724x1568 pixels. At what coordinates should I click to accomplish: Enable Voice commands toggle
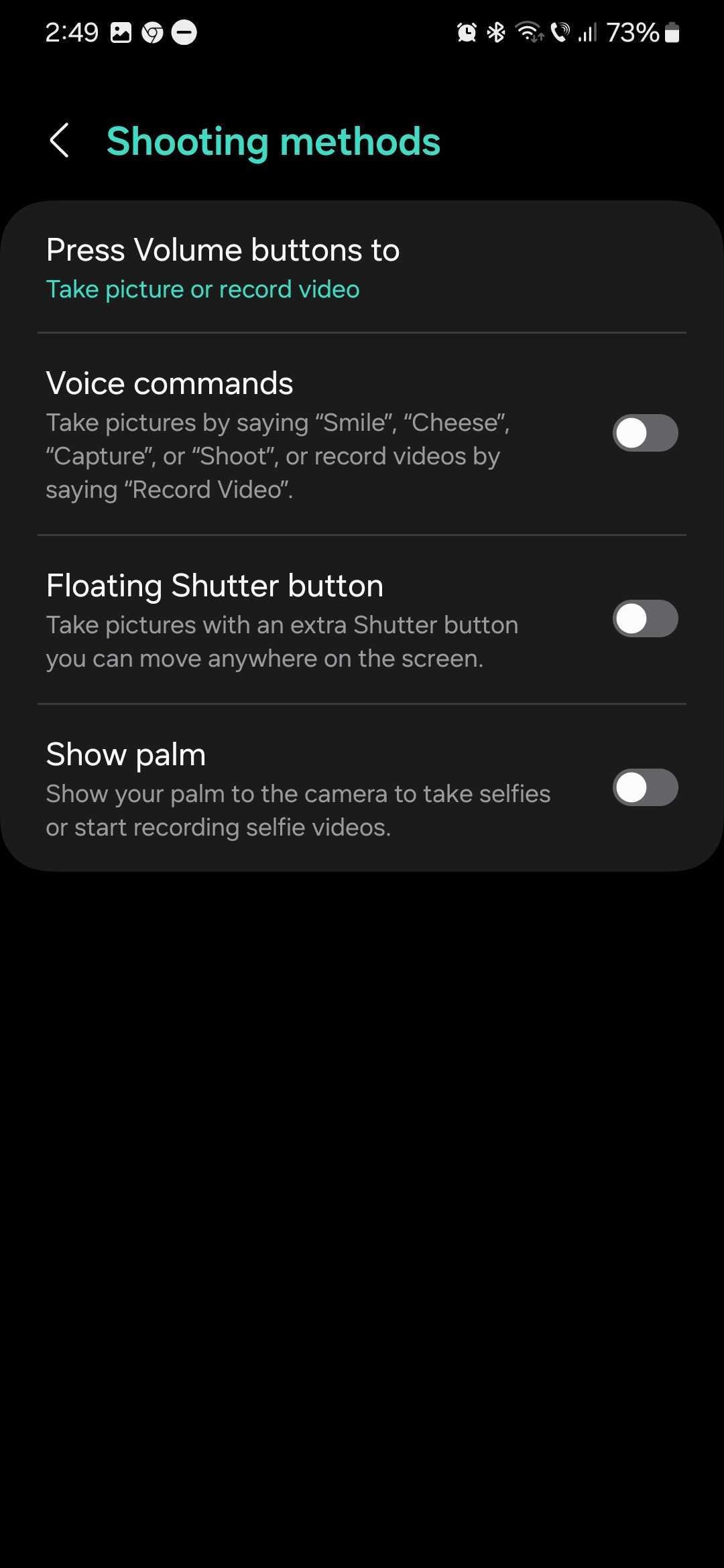pos(644,433)
